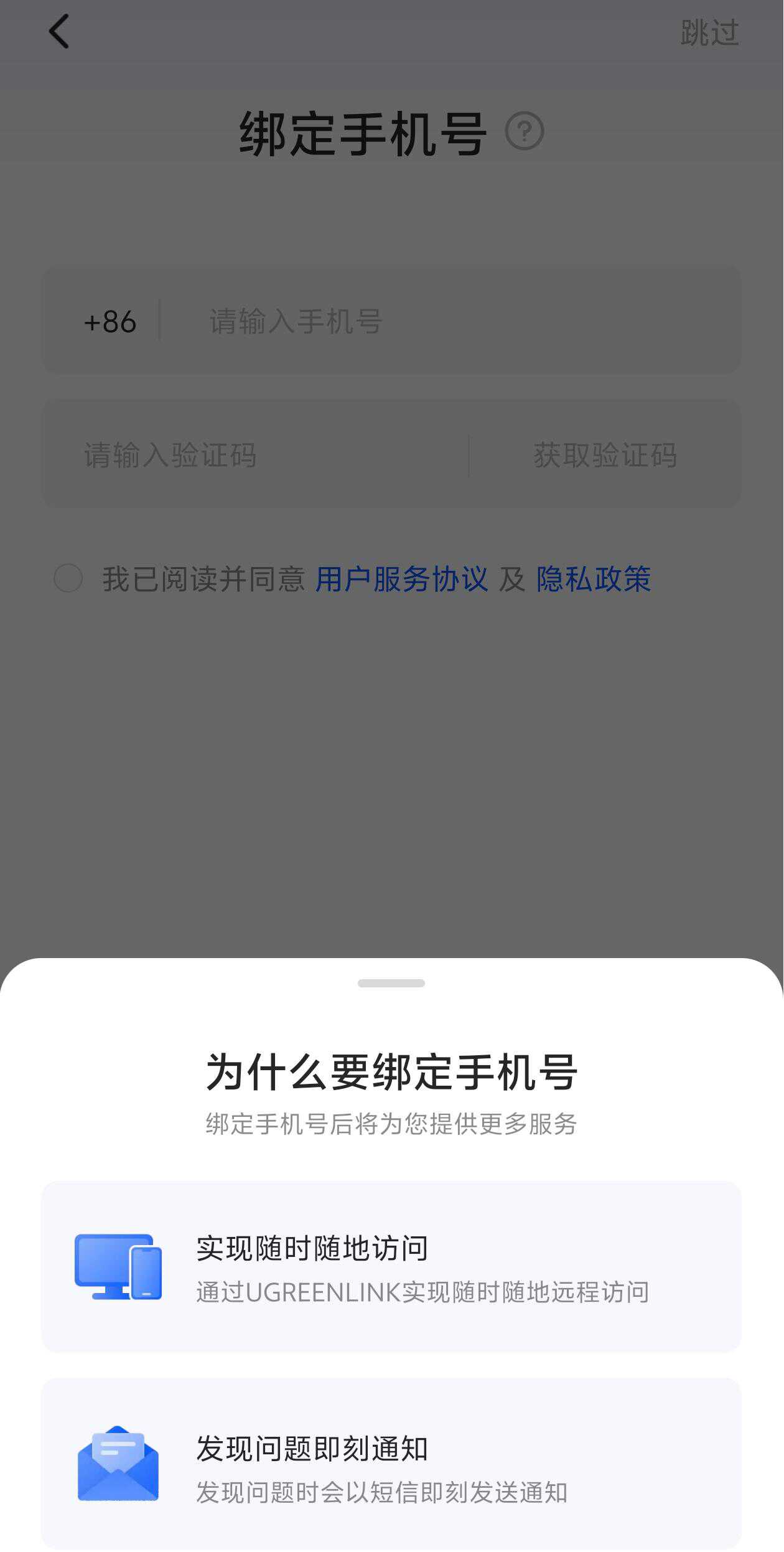Go back with the top-left arrow
The image size is (784, 1552).
[58, 32]
